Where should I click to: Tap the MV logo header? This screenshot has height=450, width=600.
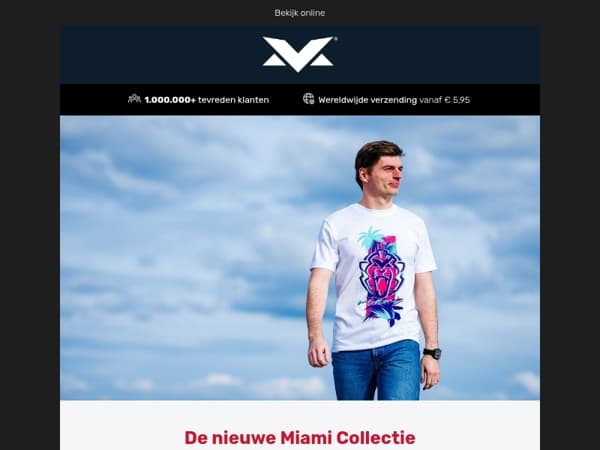pos(299,54)
